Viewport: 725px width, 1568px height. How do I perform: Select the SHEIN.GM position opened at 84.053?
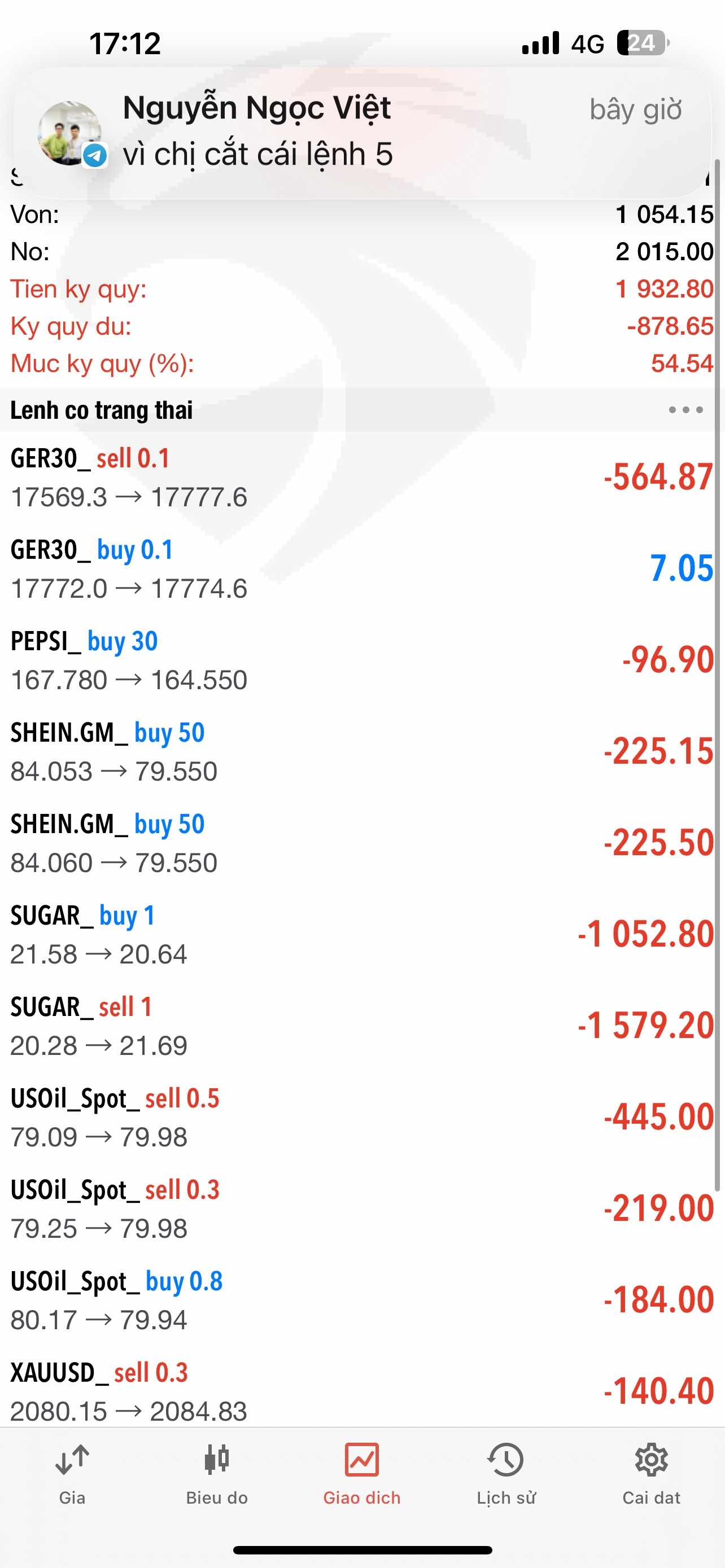tap(362, 752)
